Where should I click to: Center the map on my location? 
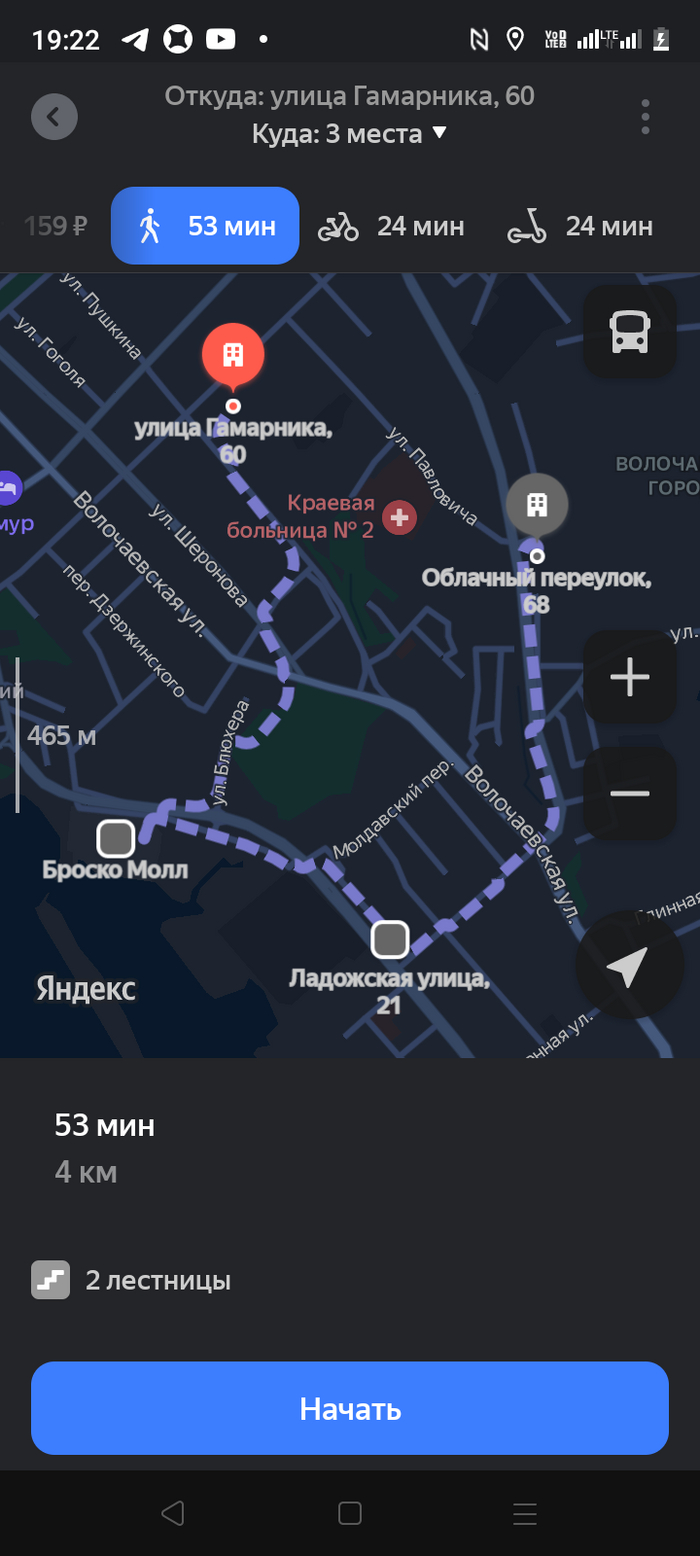click(629, 965)
